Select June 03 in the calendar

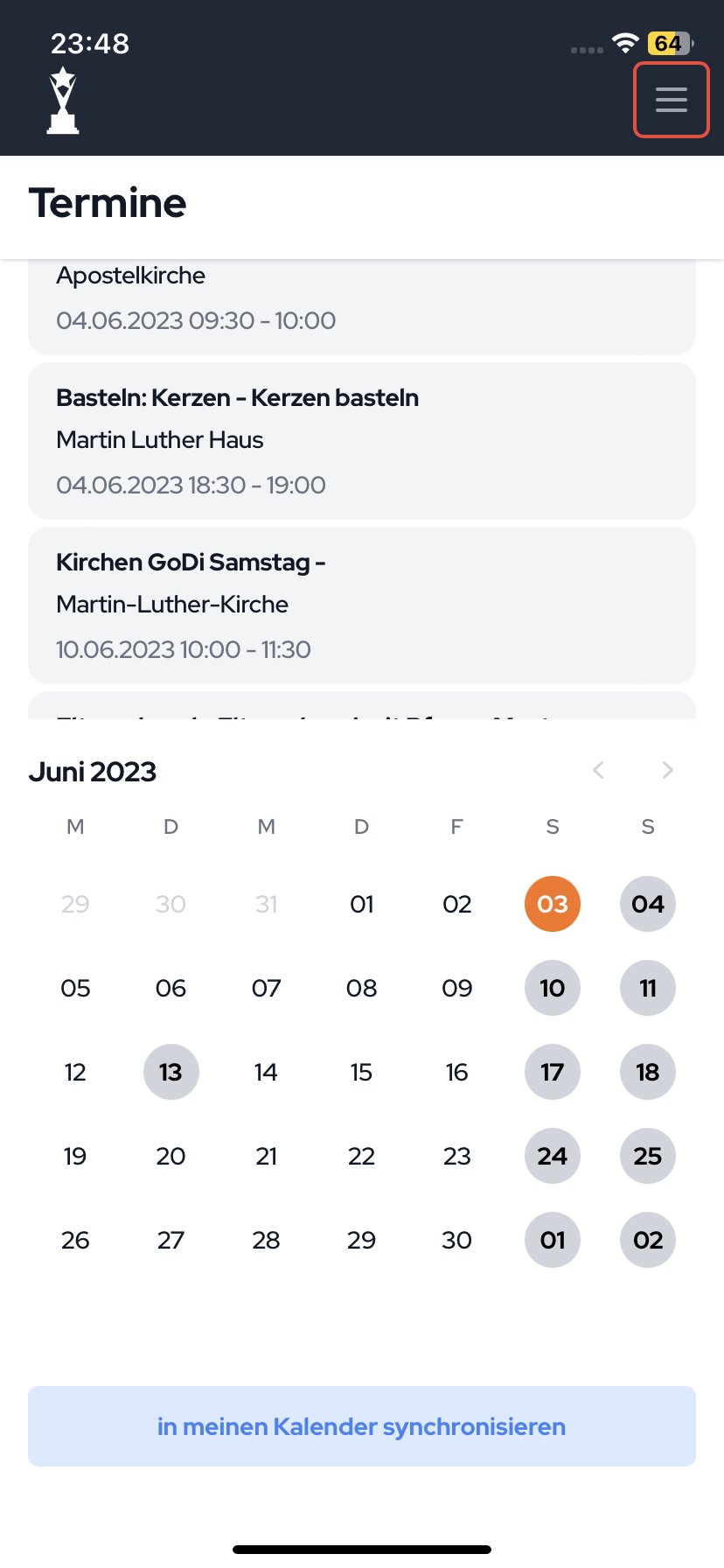click(x=552, y=904)
